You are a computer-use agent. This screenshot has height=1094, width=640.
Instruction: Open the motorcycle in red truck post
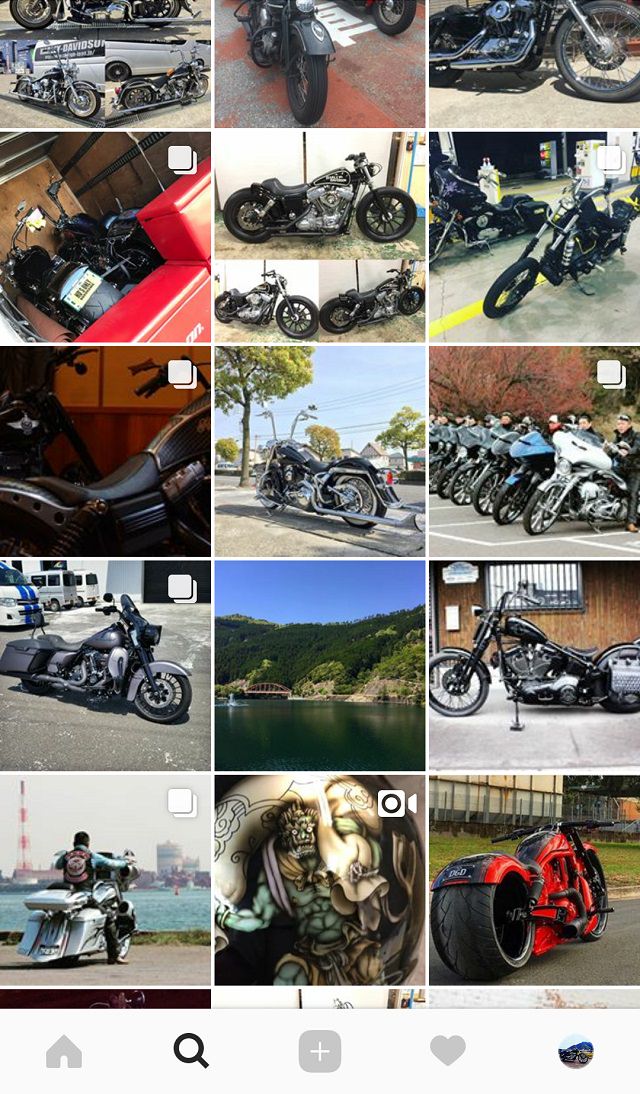tap(105, 237)
